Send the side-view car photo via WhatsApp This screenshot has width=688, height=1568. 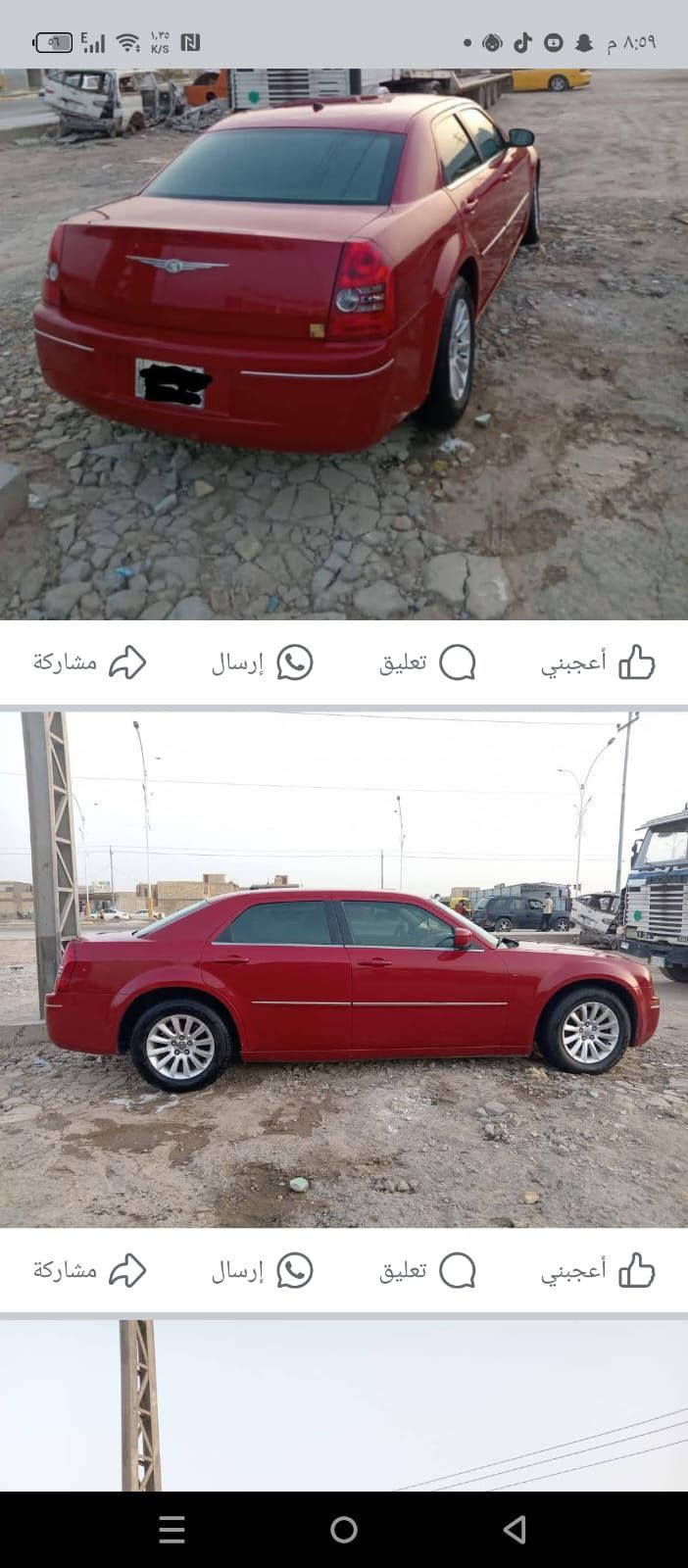[262, 1270]
